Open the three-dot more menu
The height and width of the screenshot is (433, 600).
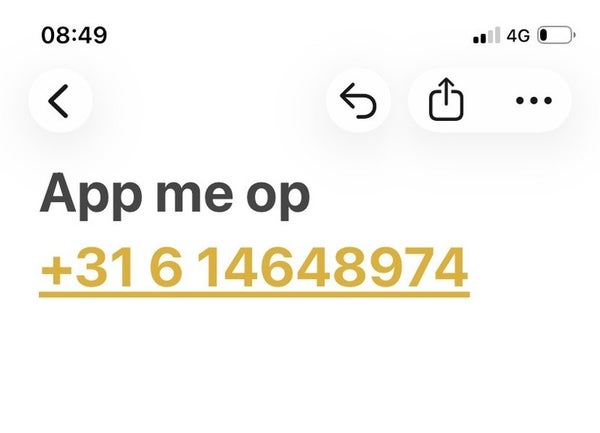click(532, 101)
